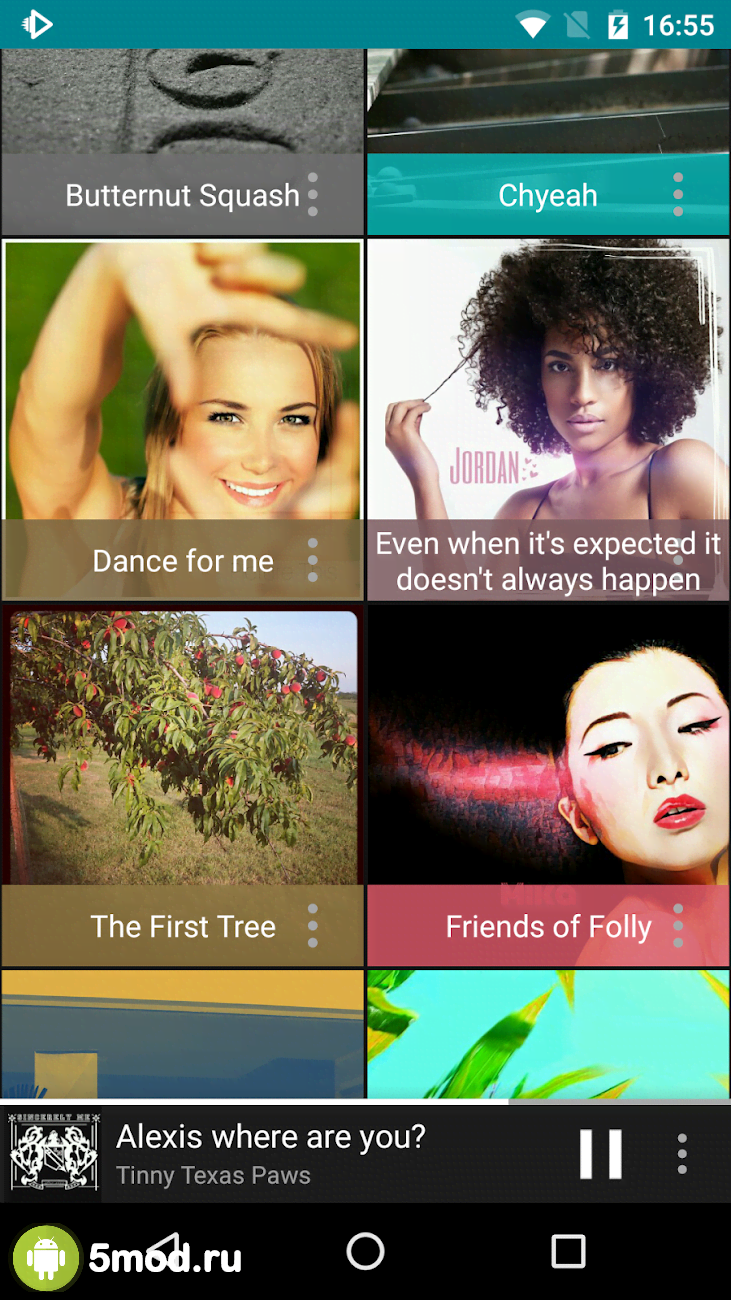
Task: Go to the system home screen
Action: [x=365, y=1251]
